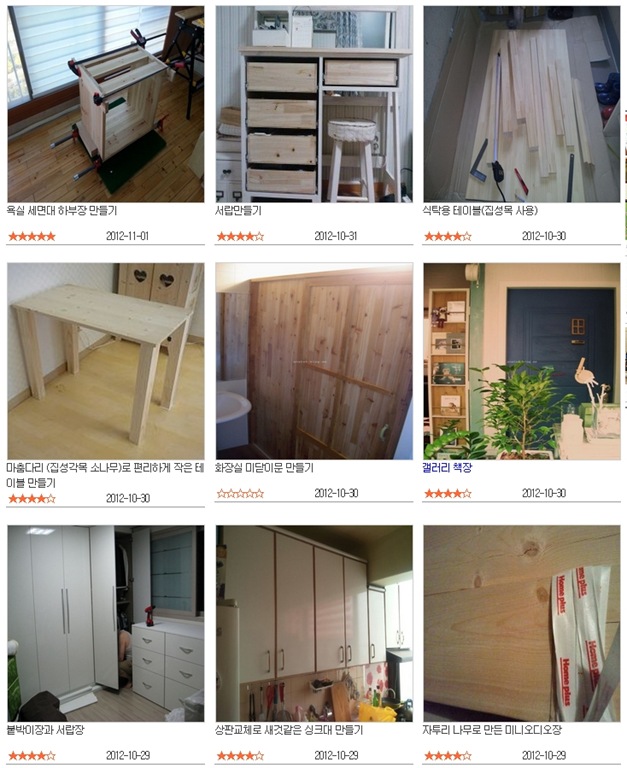View the 서랍만들기 drawer project photo
The height and width of the screenshot is (768, 627).
click(313, 104)
